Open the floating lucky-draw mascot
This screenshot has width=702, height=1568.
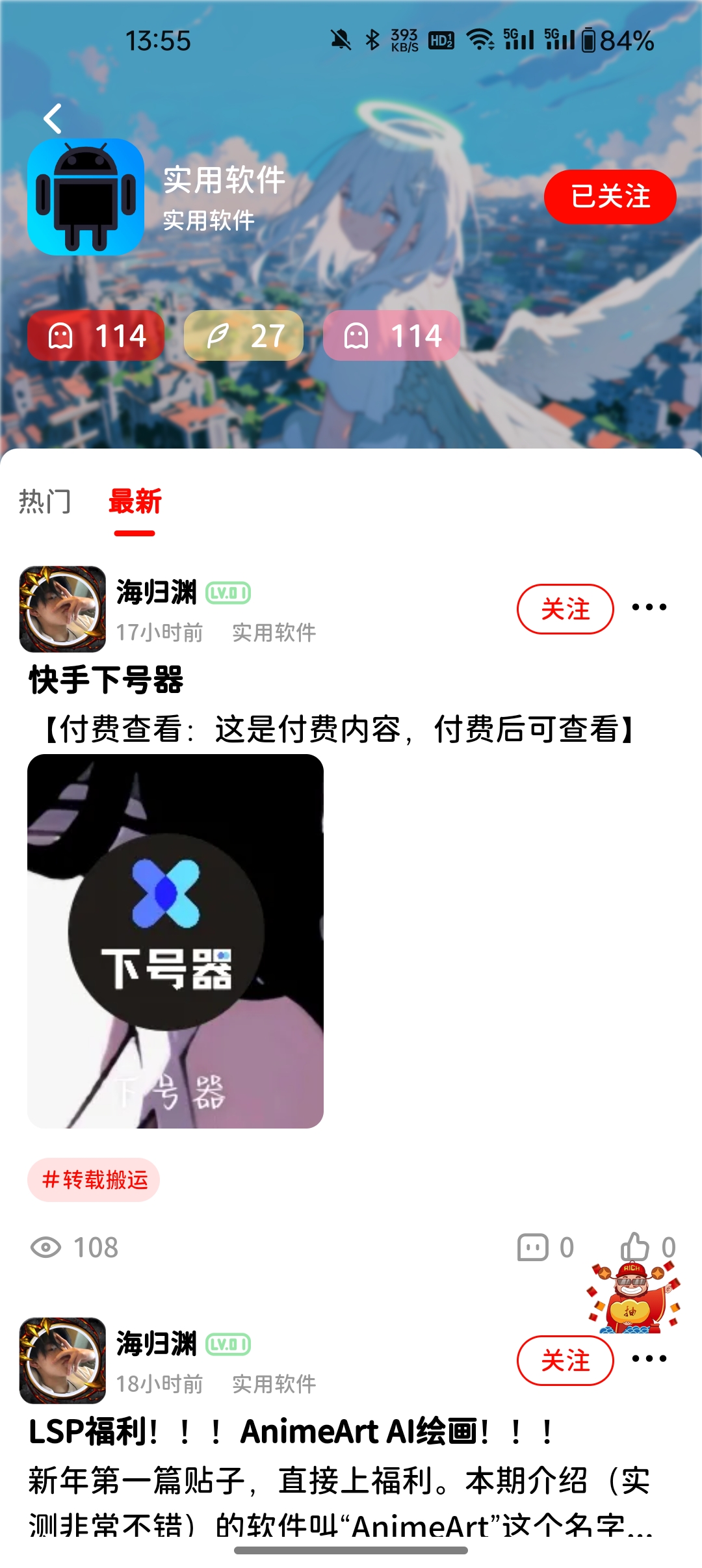coord(632,1299)
